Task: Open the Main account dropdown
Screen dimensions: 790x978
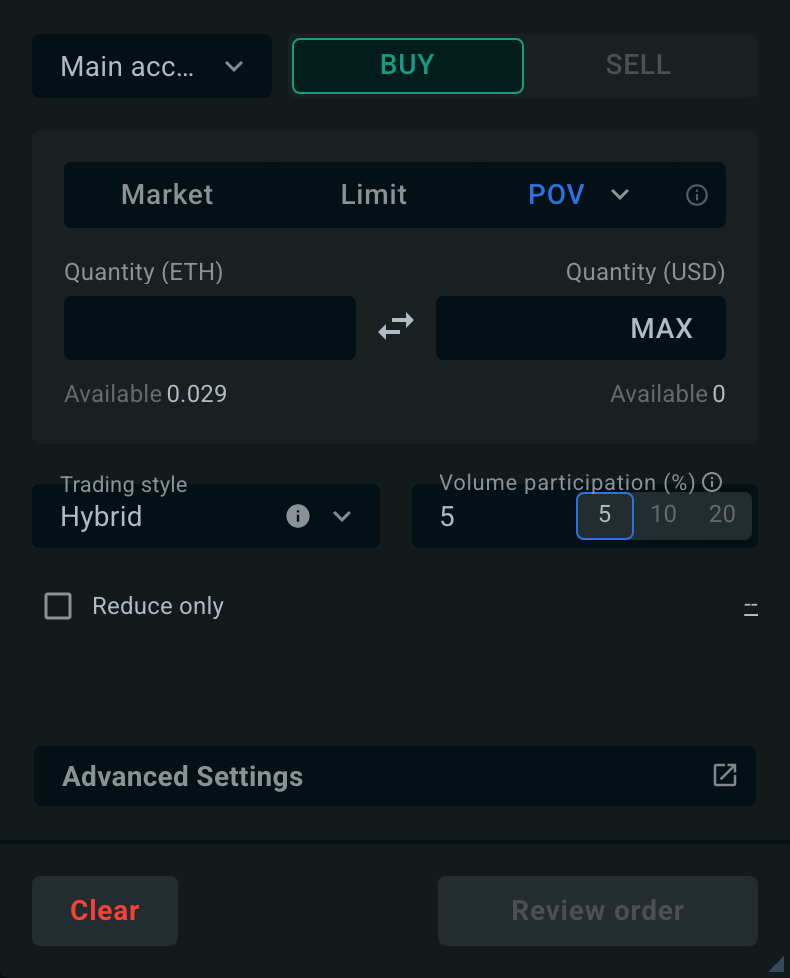Action: (x=152, y=66)
